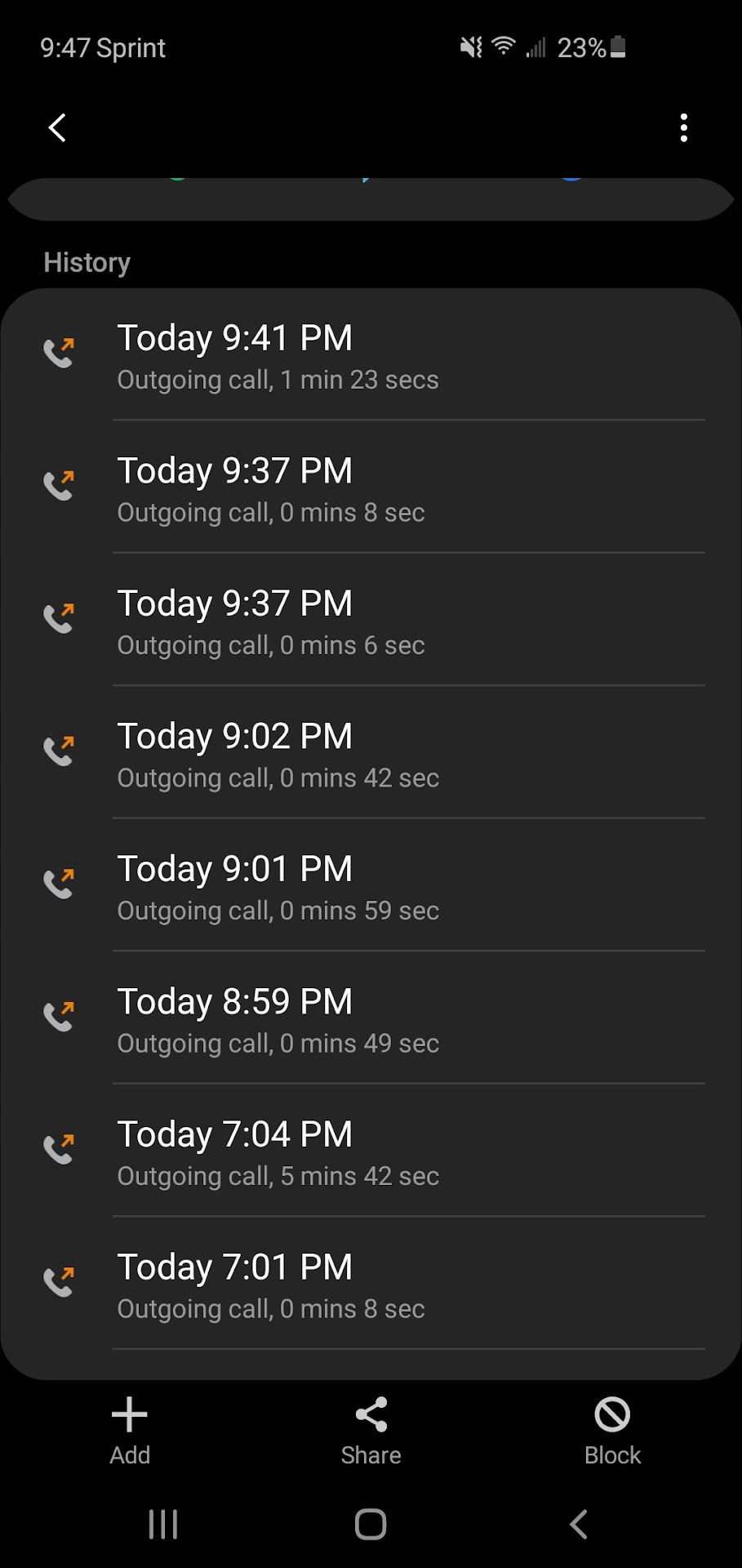This screenshot has width=742, height=1568.
Task: Block this caller
Action: click(612, 1430)
